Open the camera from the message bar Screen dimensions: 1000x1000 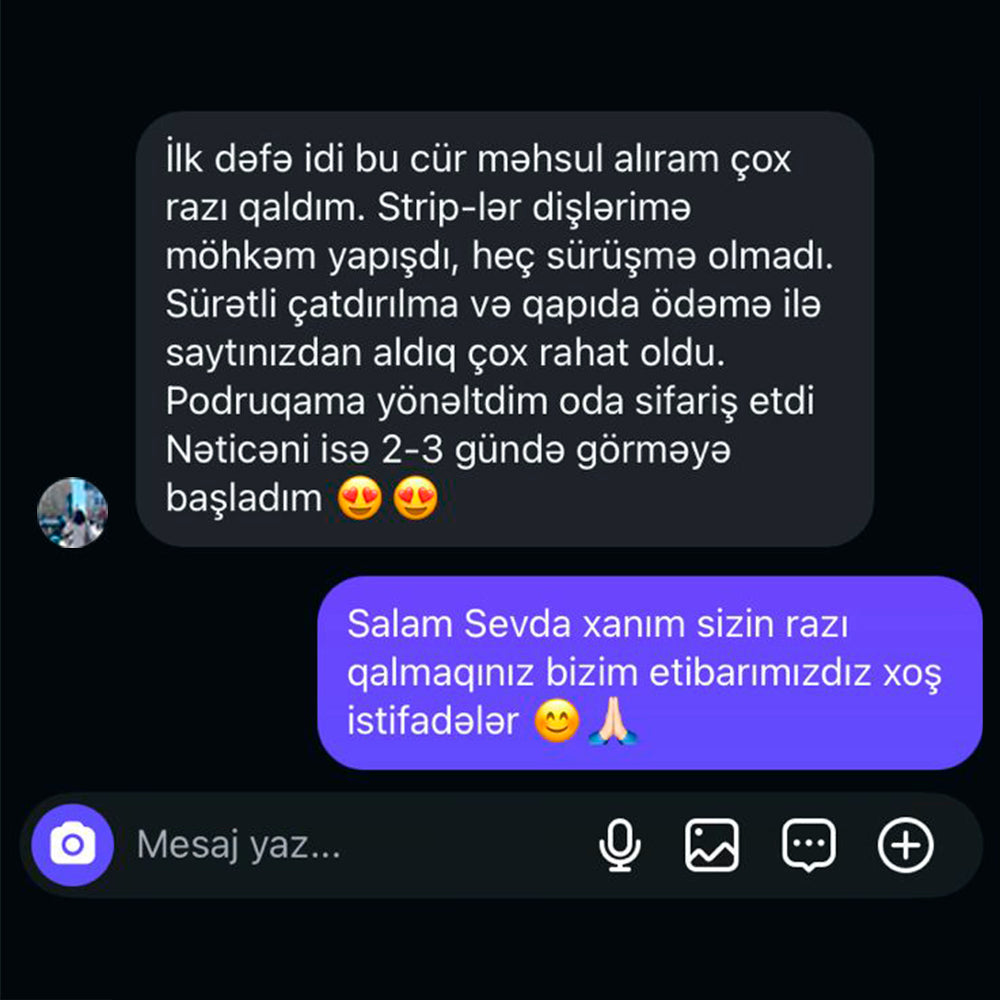(x=72, y=846)
